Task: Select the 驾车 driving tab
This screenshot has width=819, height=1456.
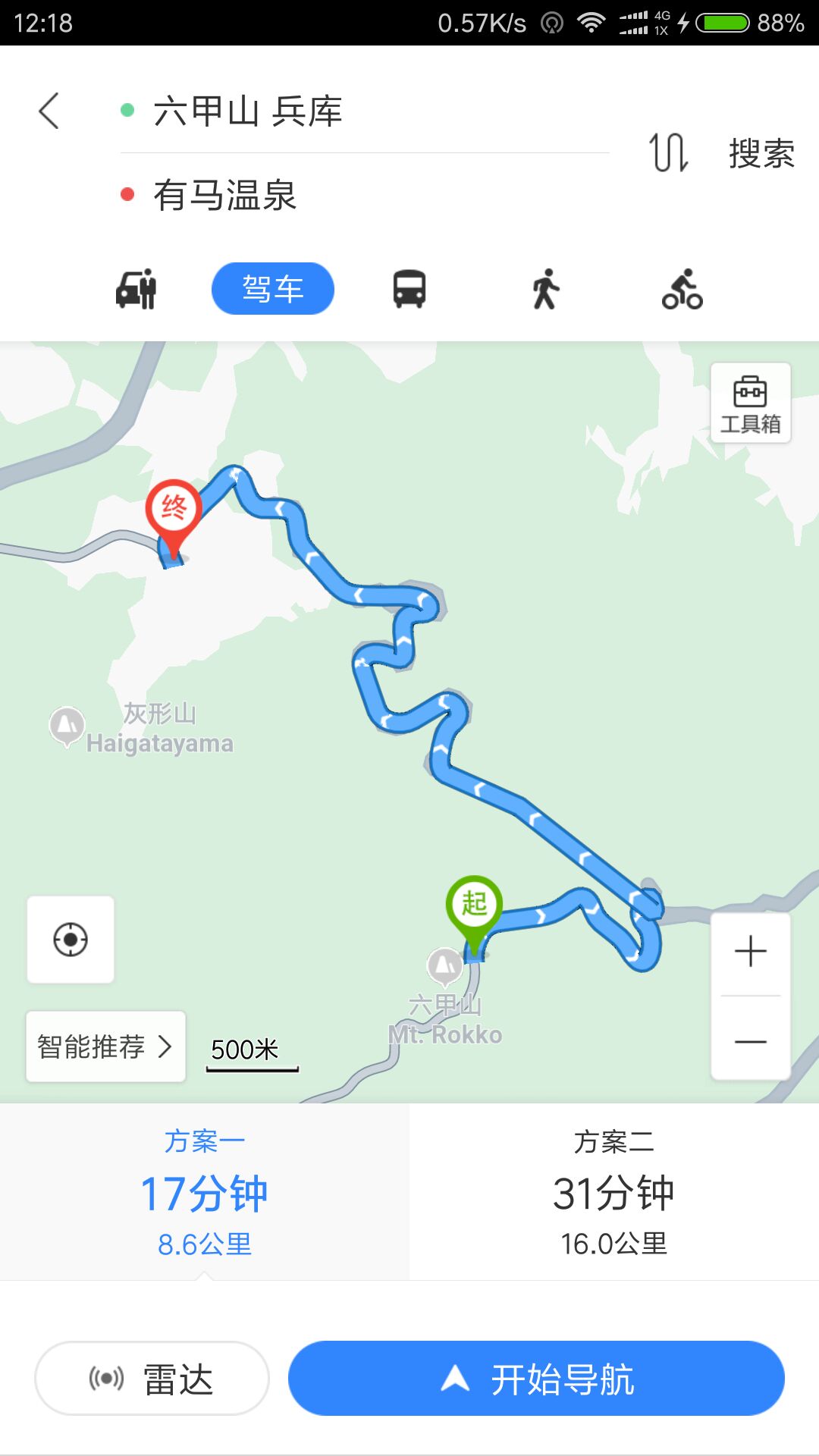Action: (273, 289)
